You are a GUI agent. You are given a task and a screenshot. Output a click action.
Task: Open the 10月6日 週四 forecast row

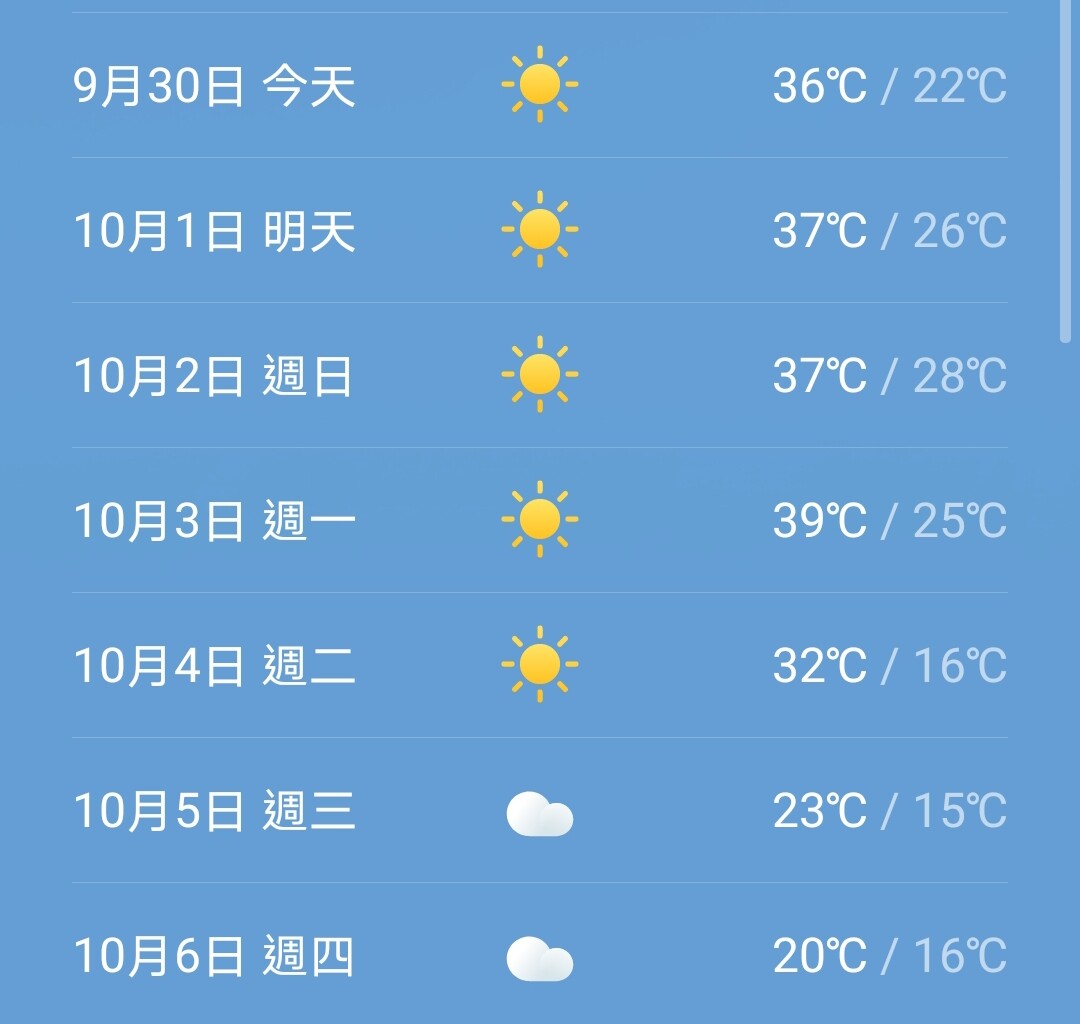pyautogui.click(x=540, y=956)
